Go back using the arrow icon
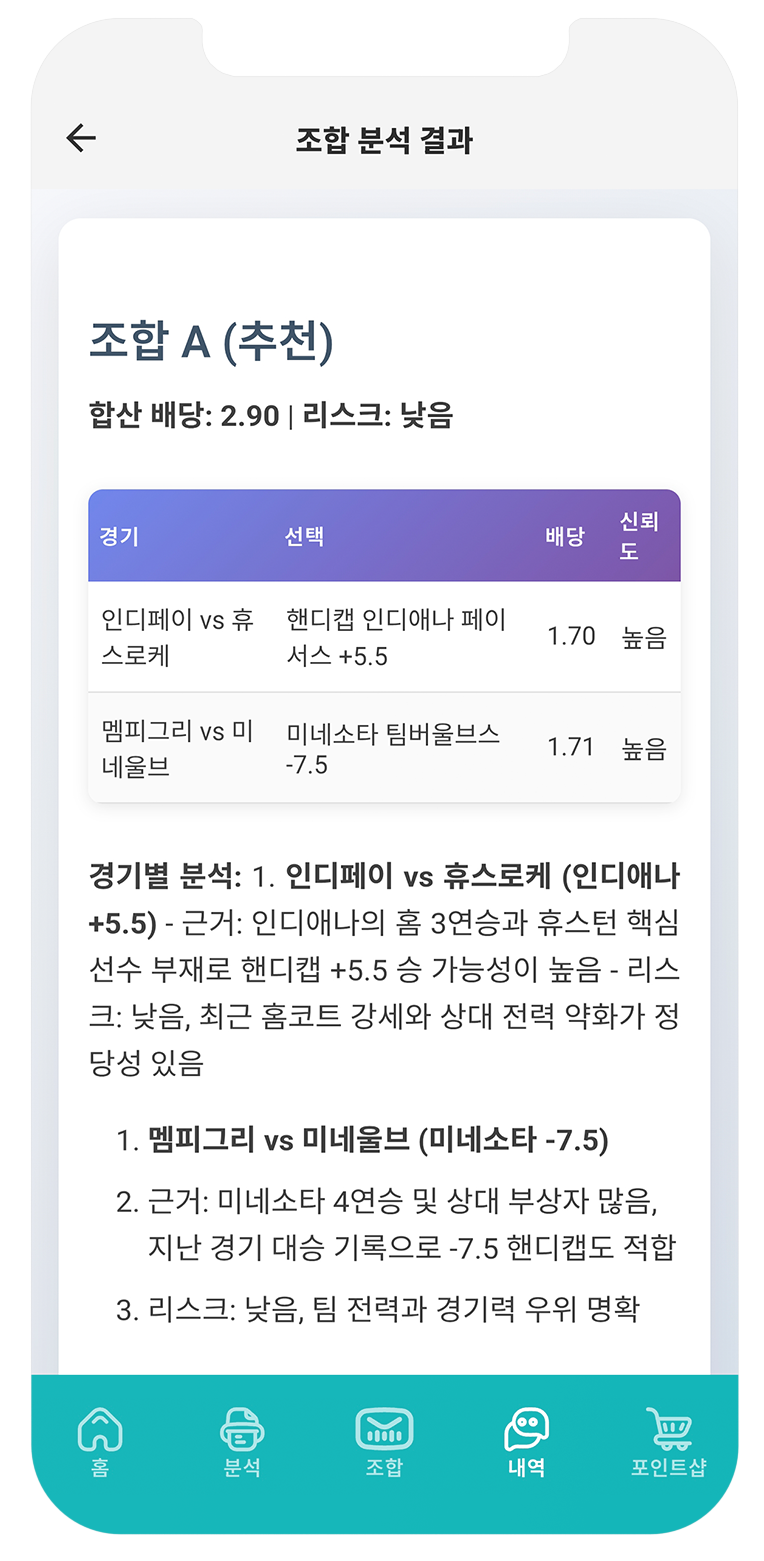The height and width of the screenshot is (1561, 764). coord(81,138)
